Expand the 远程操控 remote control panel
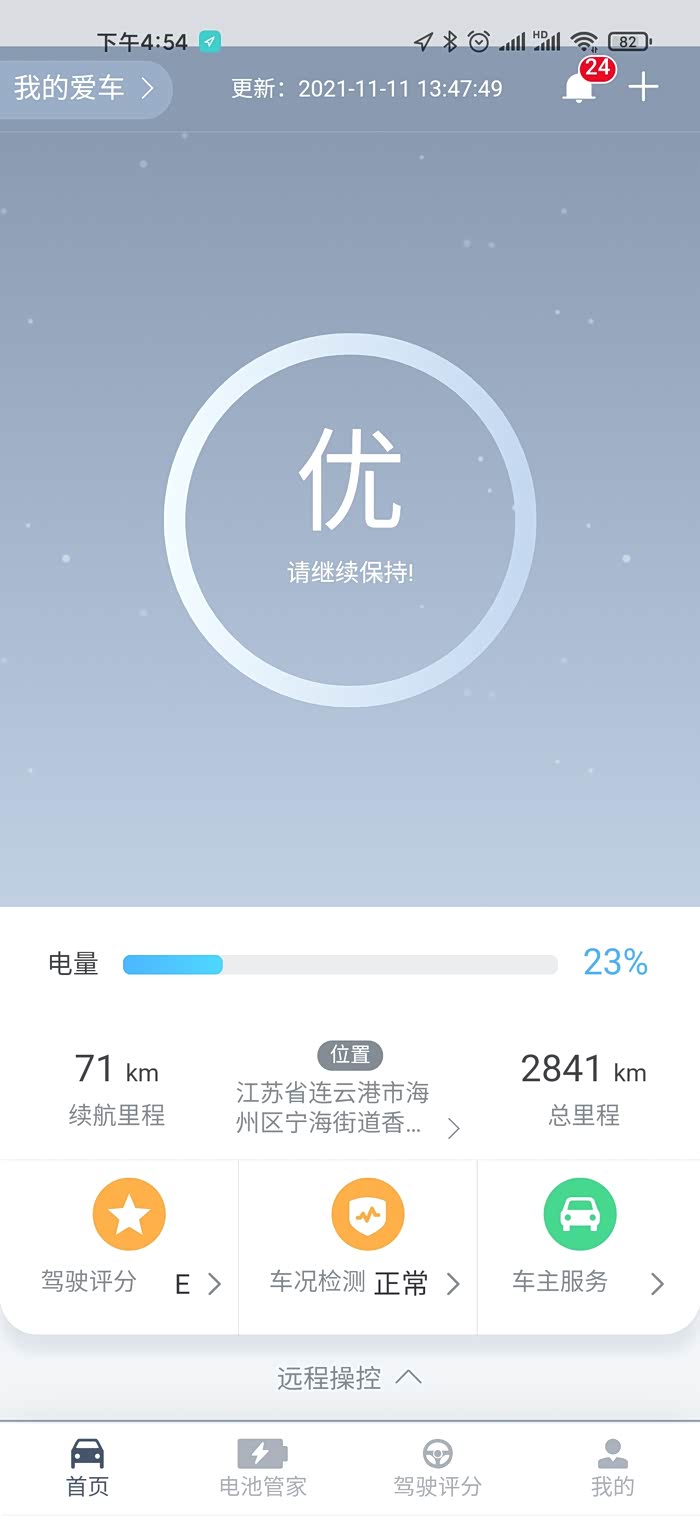The height and width of the screenshot is (1516, 700). pos(350,1378)
